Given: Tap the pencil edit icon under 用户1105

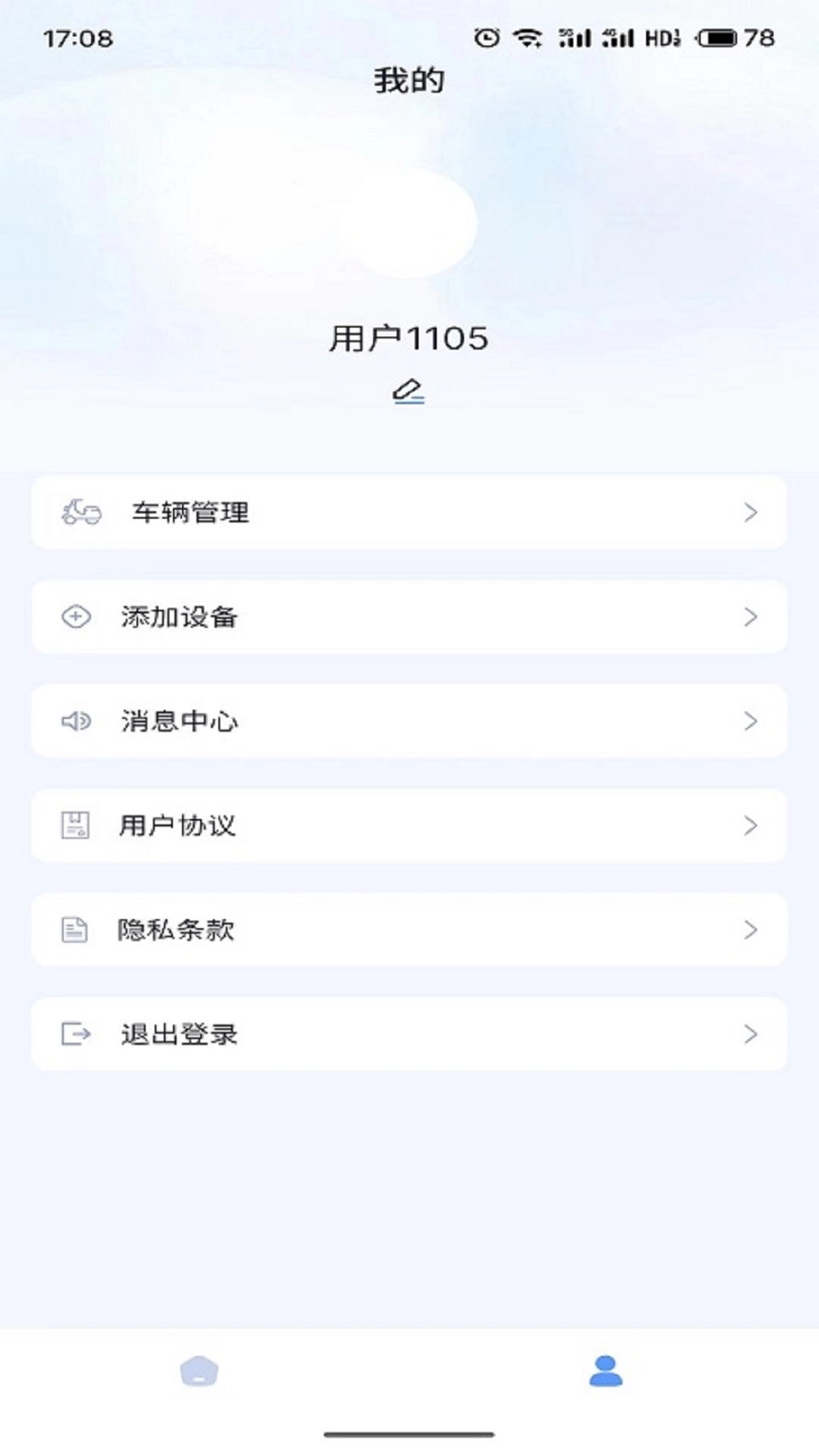Looking at the screenshot, I should tap(409, 393).
